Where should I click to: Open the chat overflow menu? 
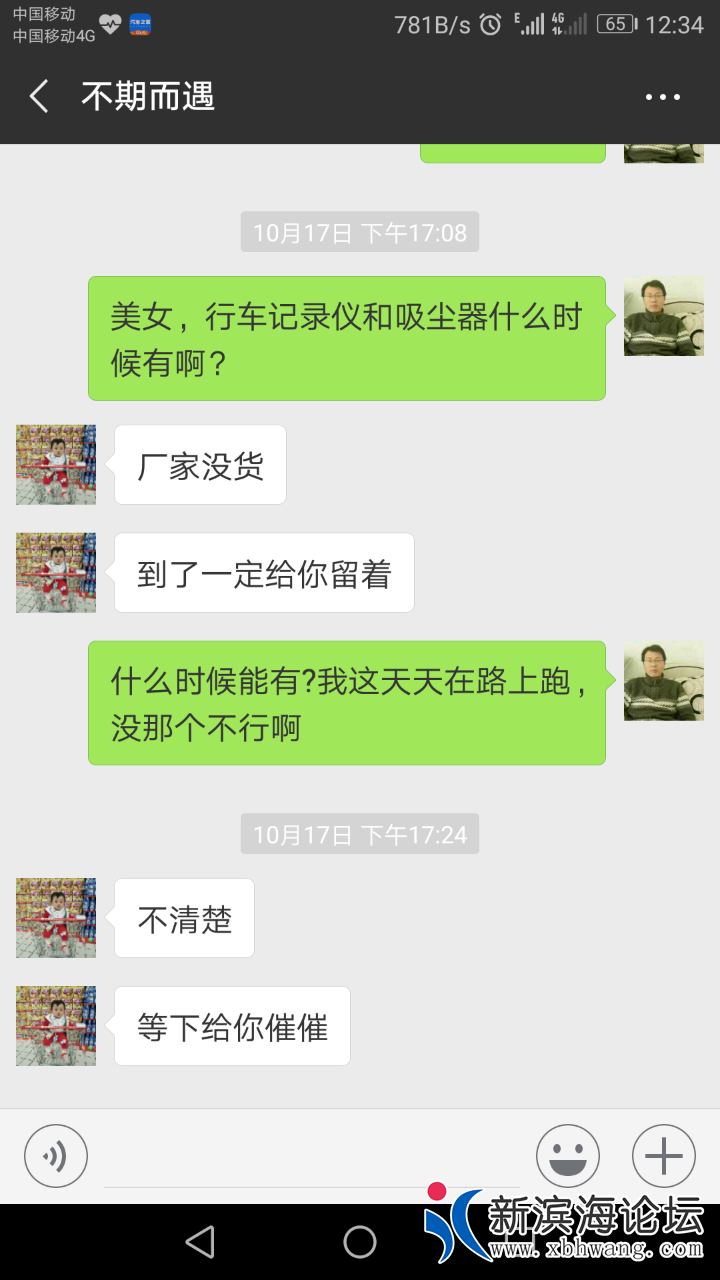[x=662, y=97]
